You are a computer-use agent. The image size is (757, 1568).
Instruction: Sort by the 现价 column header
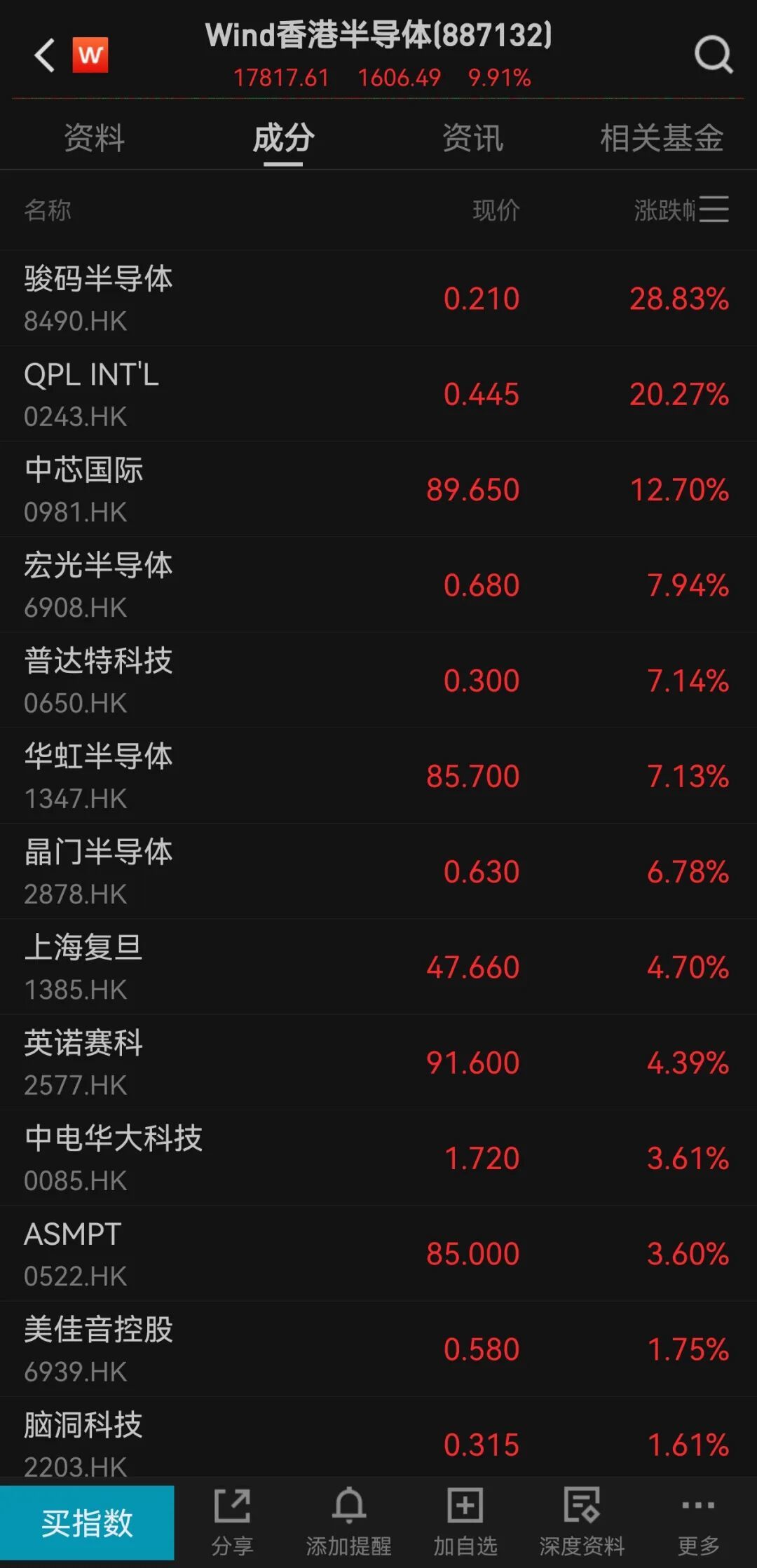point(496,210)
